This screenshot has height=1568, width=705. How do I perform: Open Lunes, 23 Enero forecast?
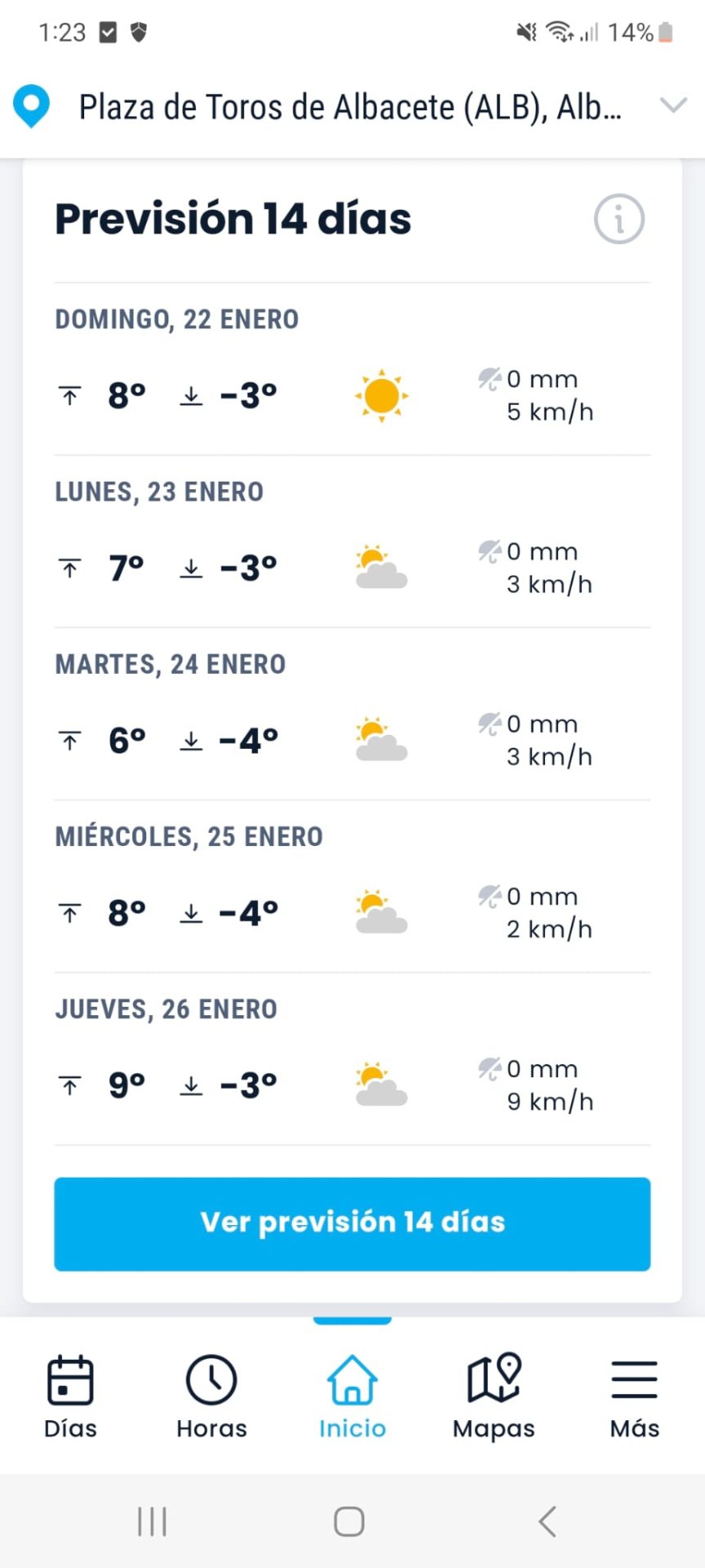point(352,543)
